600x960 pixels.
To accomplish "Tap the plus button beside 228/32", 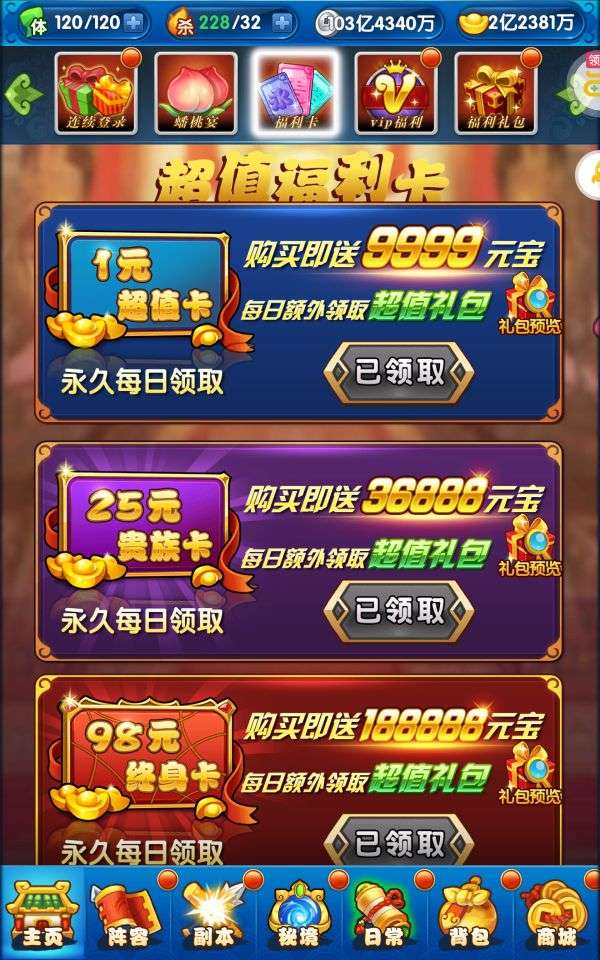I will [282, 23].
